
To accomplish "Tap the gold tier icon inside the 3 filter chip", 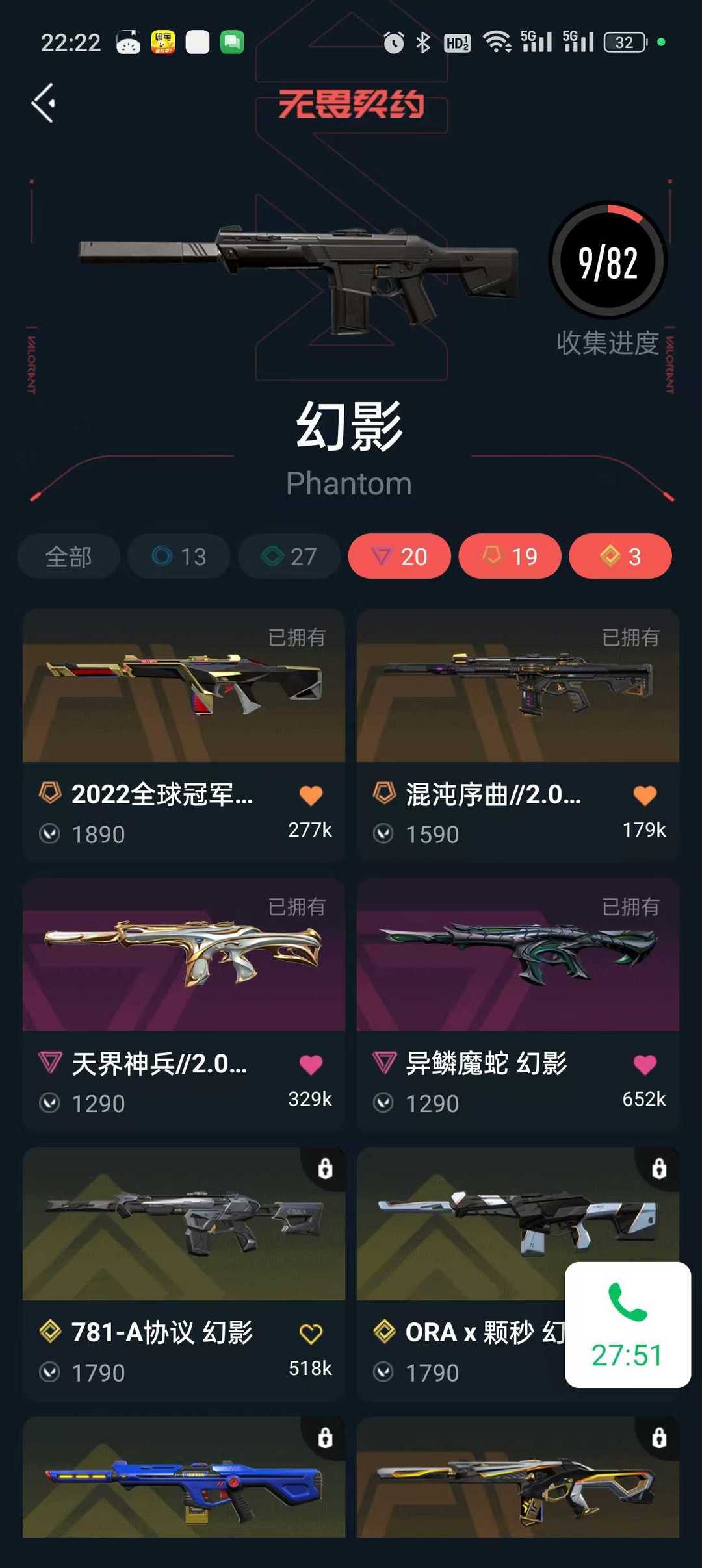I will (x=610, y=556).
